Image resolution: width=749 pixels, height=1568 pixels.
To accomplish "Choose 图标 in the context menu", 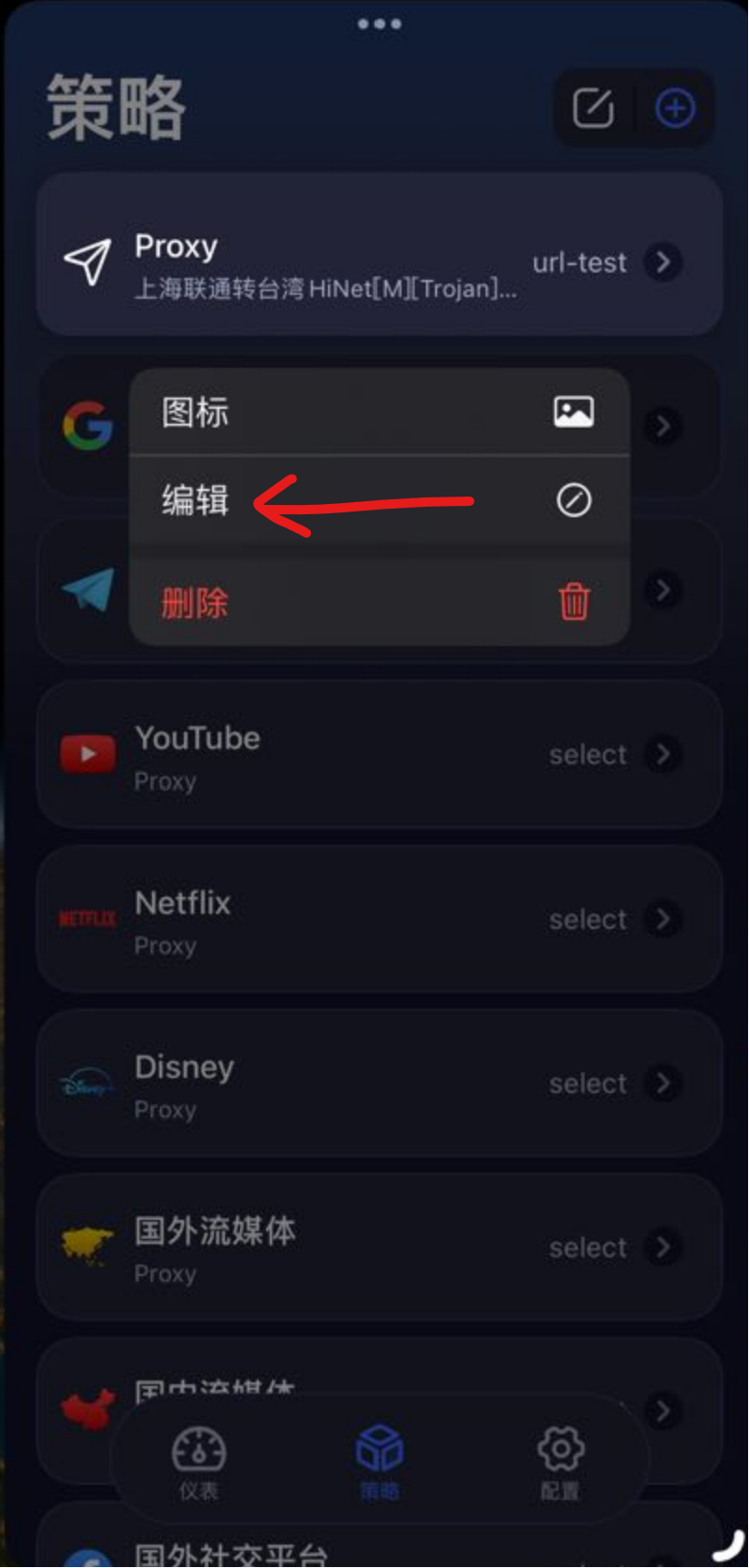I will 378,412.
